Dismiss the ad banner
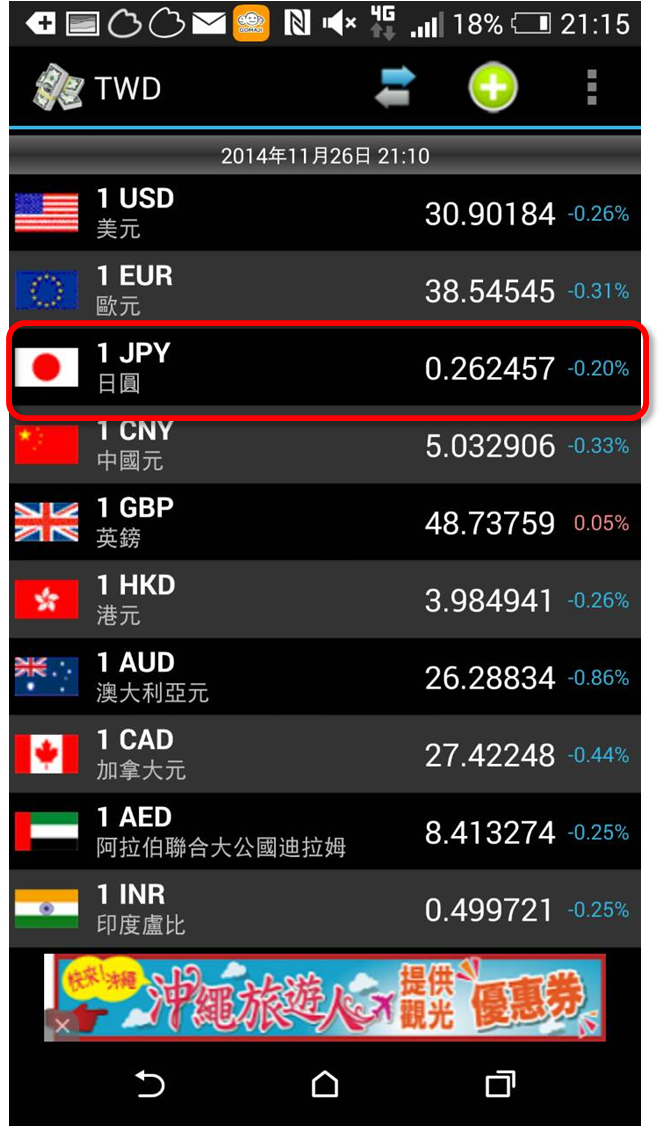The width and height of the screenshot is (663, 1127). tap(62, 1026)
